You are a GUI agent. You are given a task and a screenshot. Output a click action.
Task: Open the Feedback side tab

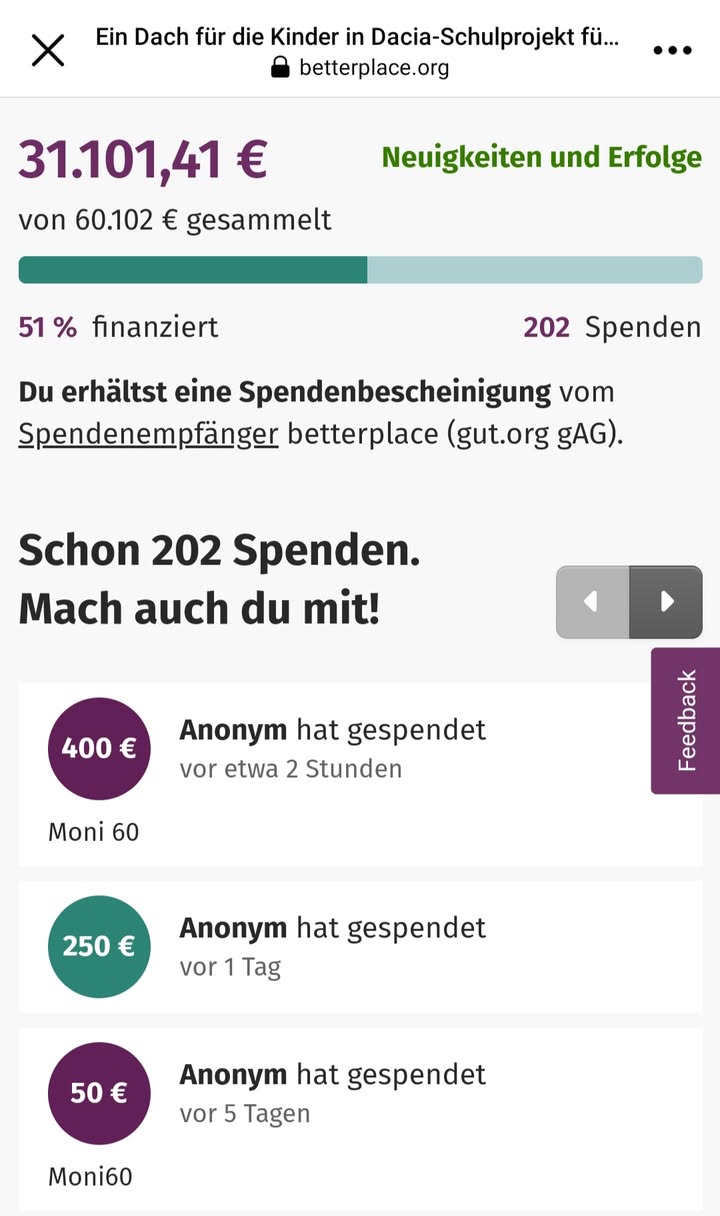pyautogui.click(x=686, y=720)
